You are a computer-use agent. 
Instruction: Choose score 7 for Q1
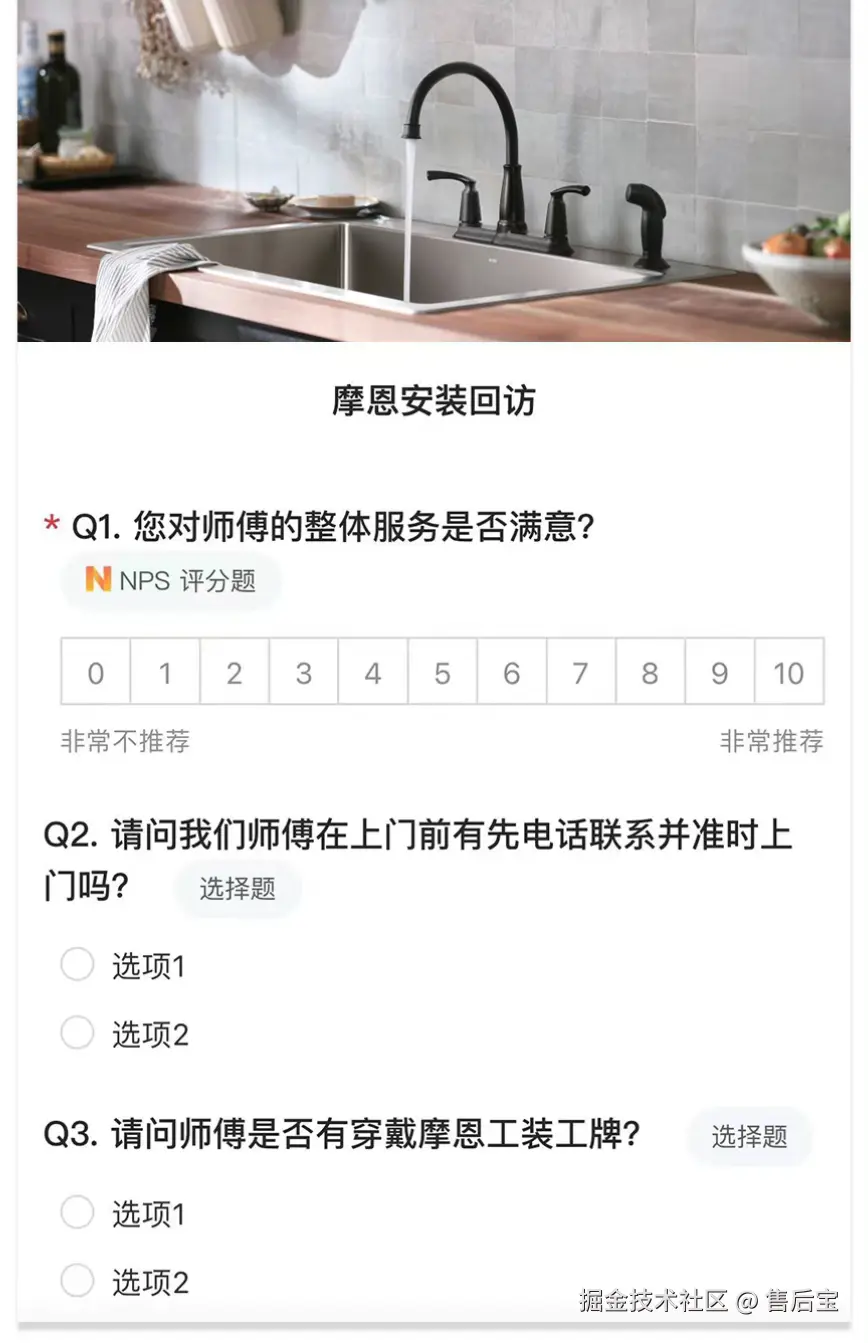581,672
